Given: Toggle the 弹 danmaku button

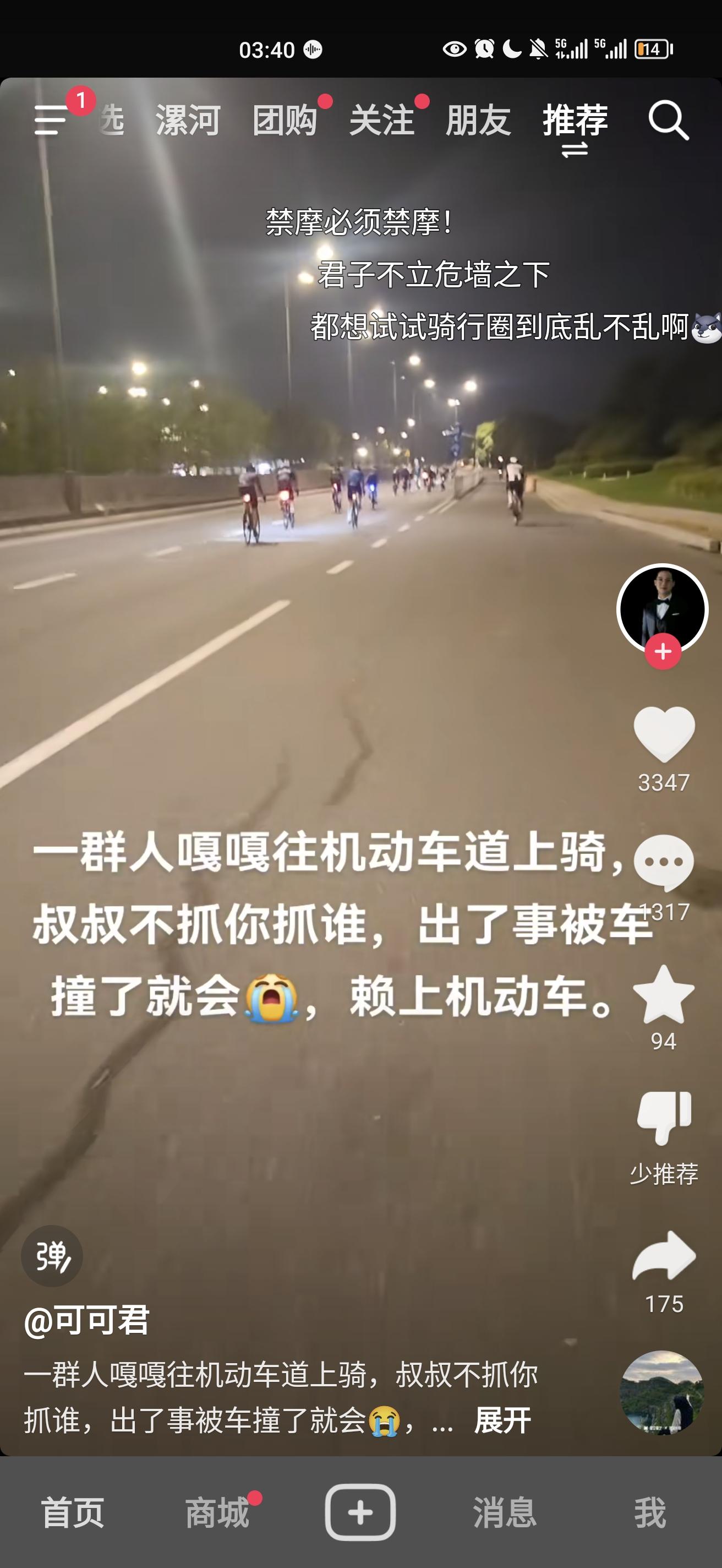Looking at the screenshot, I should 52,1256.
